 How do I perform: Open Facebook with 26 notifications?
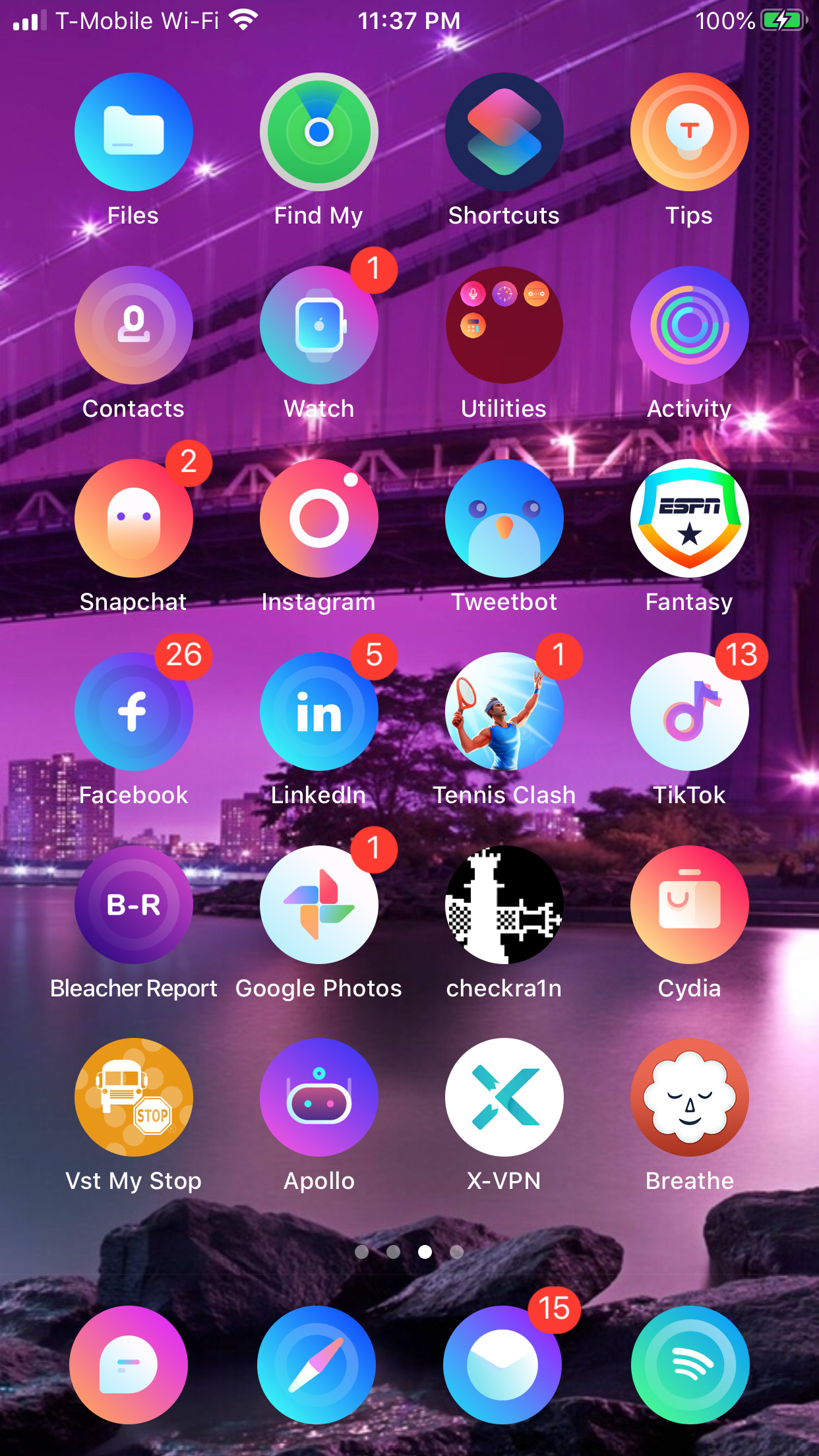pos(133,712)
